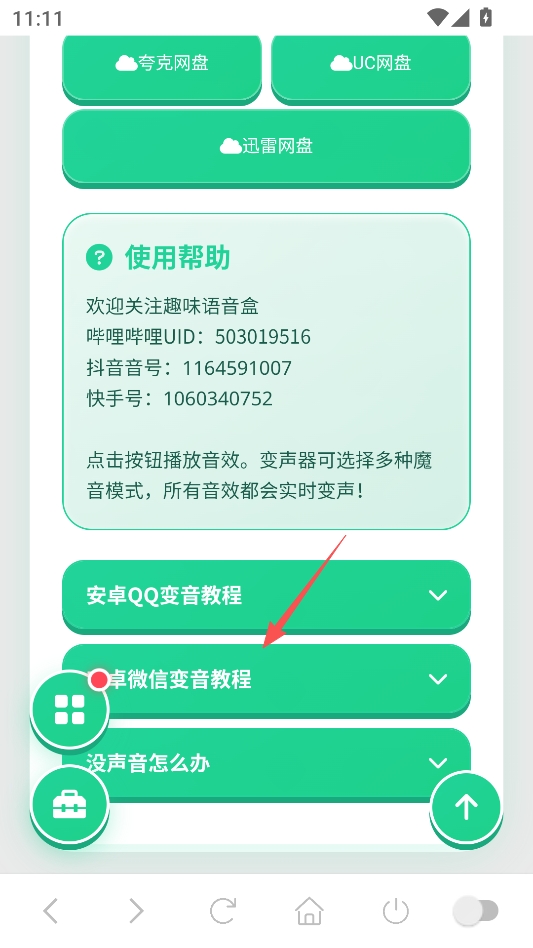
Task: Tap the power icon in bottom toolbar
Action: (396, 911)
